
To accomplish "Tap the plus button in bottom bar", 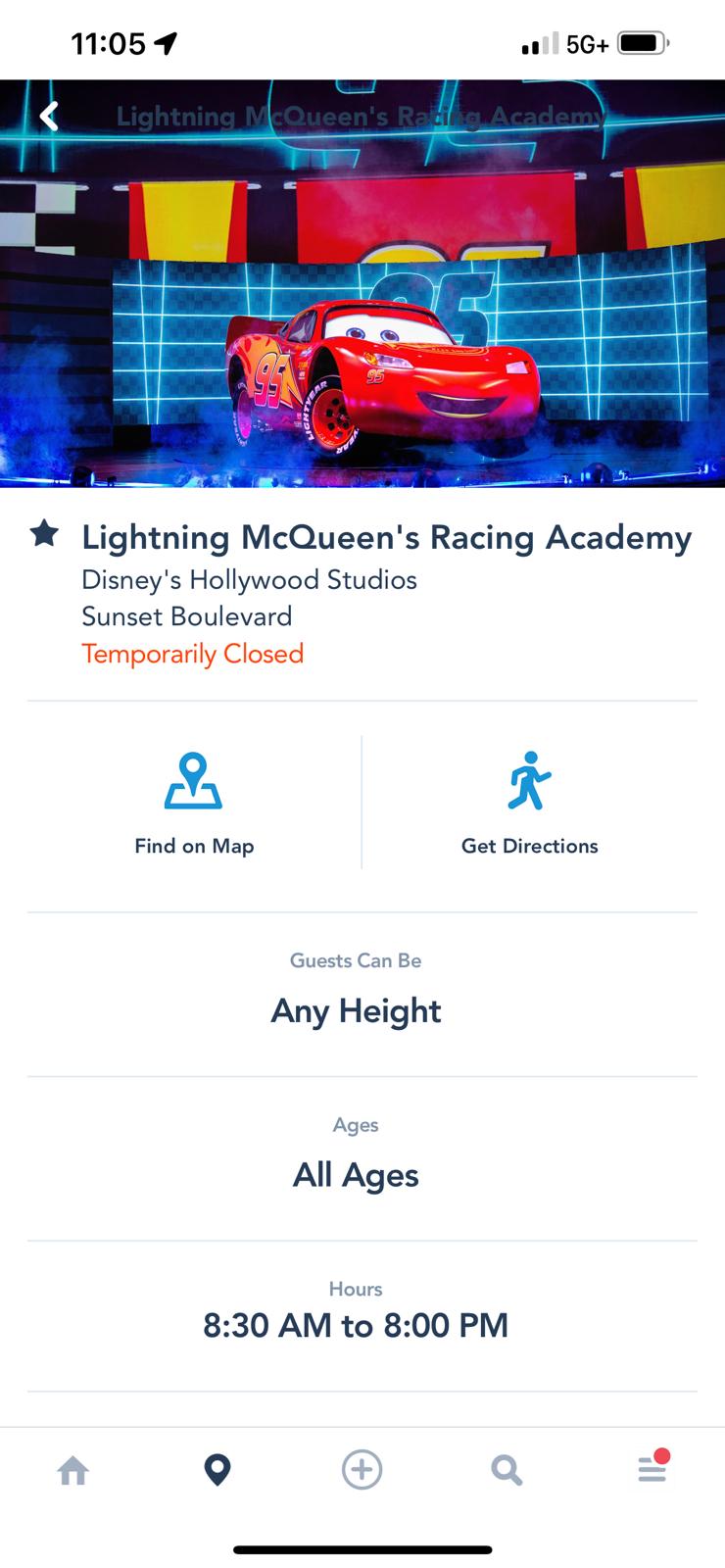I will [x=362, y=1470].
